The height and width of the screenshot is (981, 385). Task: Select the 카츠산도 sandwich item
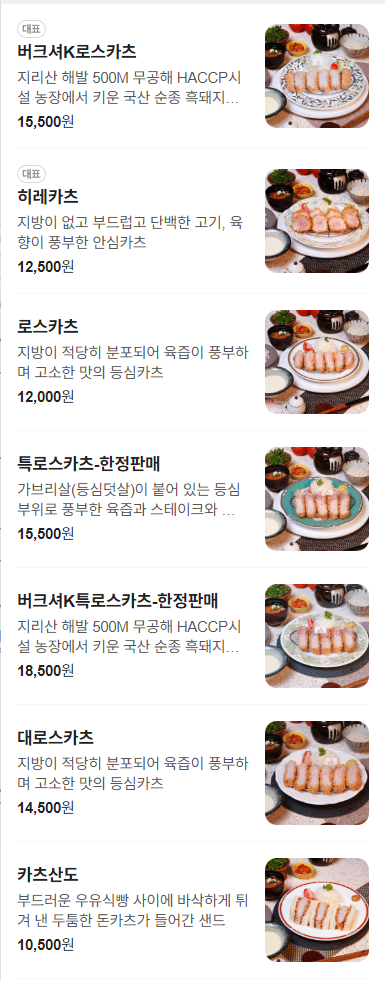click(x=193, y=910)
